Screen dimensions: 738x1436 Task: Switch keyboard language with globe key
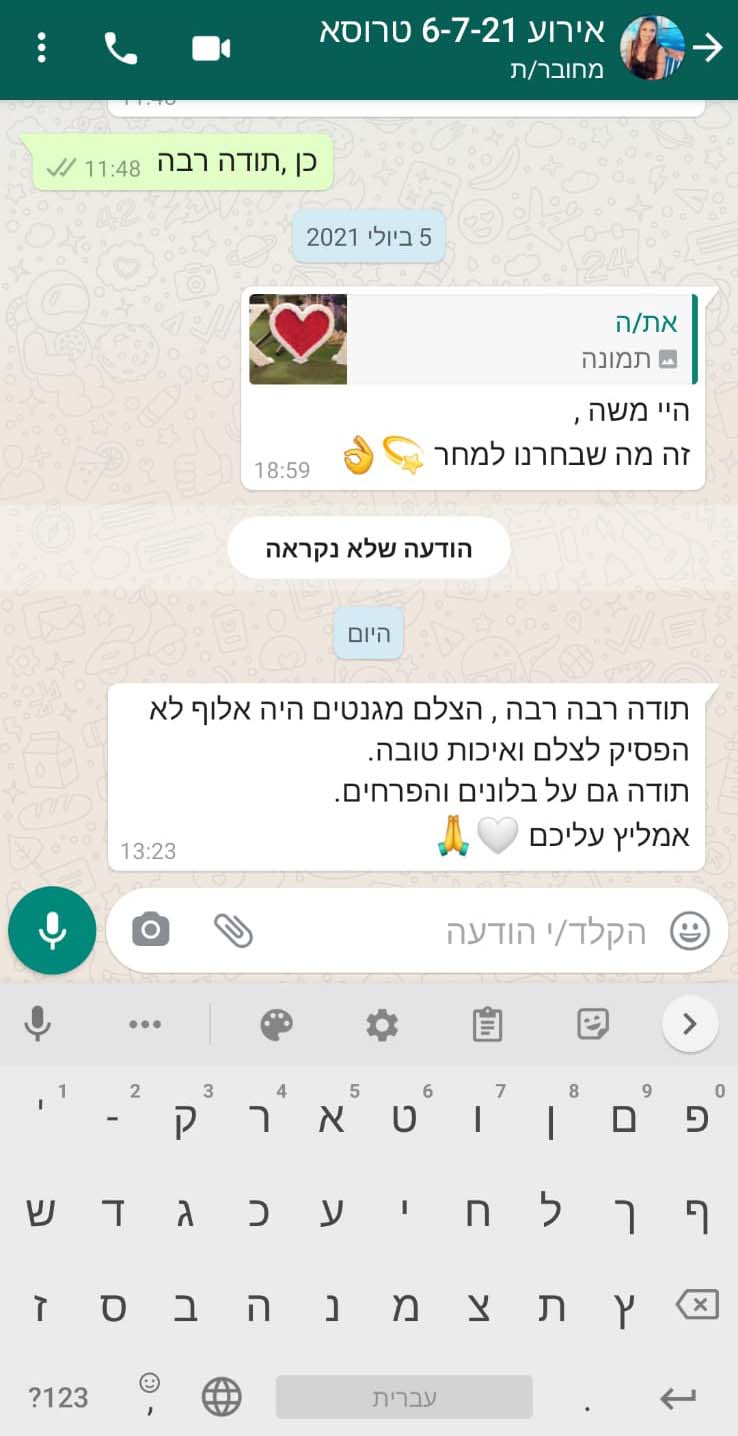(x=222, y=1396)
